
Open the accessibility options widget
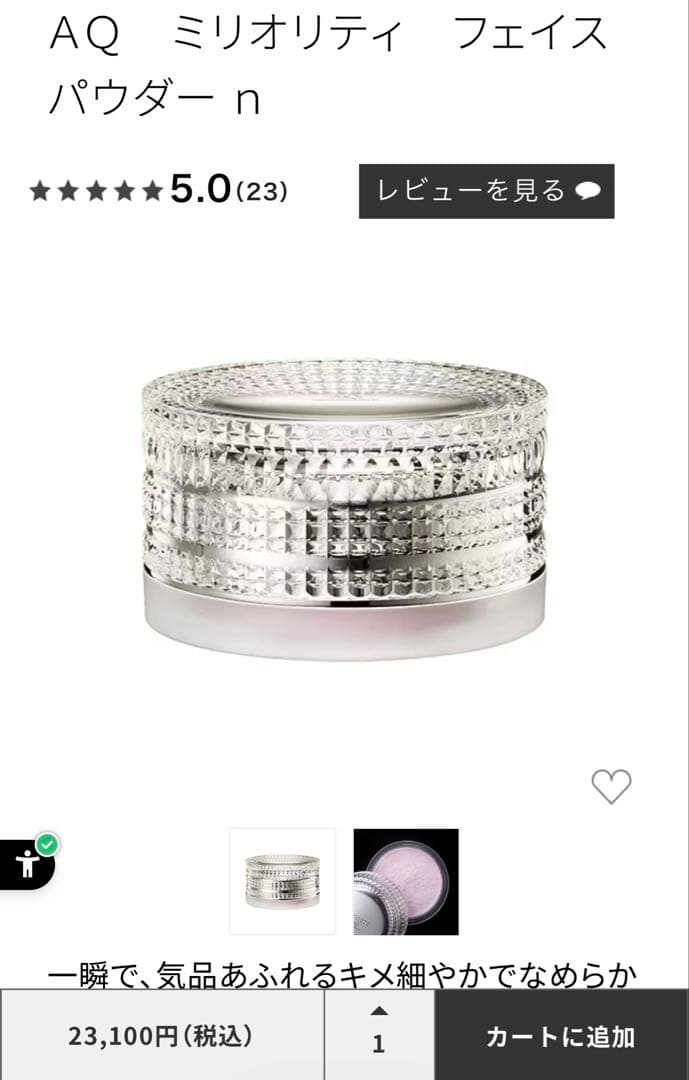[x=26, y=862]
